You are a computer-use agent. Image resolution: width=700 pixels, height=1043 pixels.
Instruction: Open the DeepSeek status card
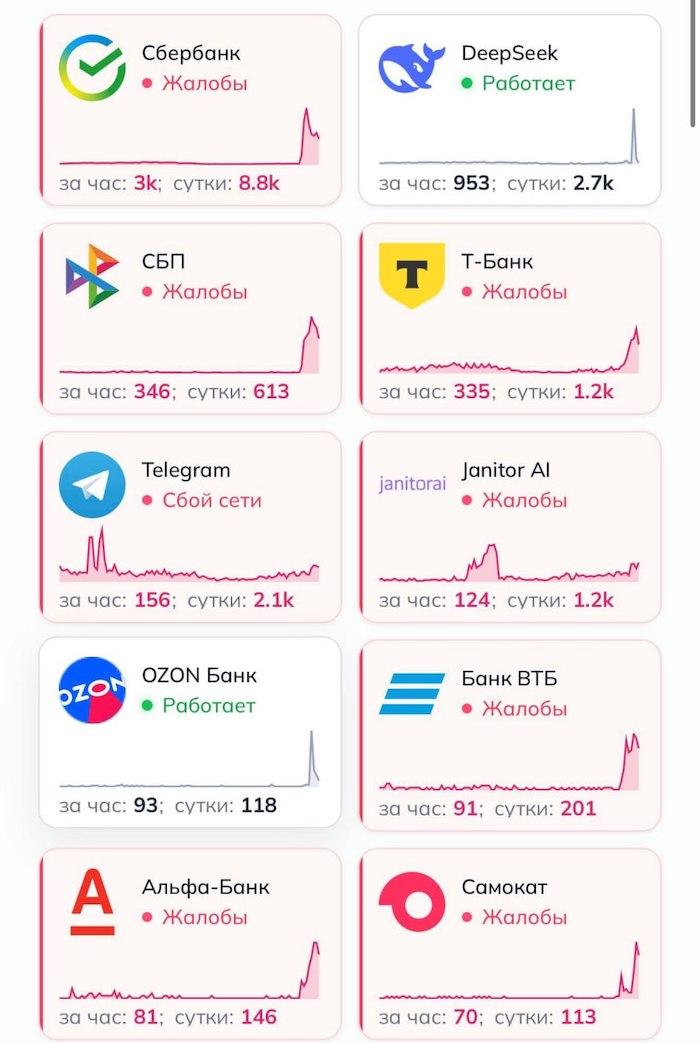(510, 110)
